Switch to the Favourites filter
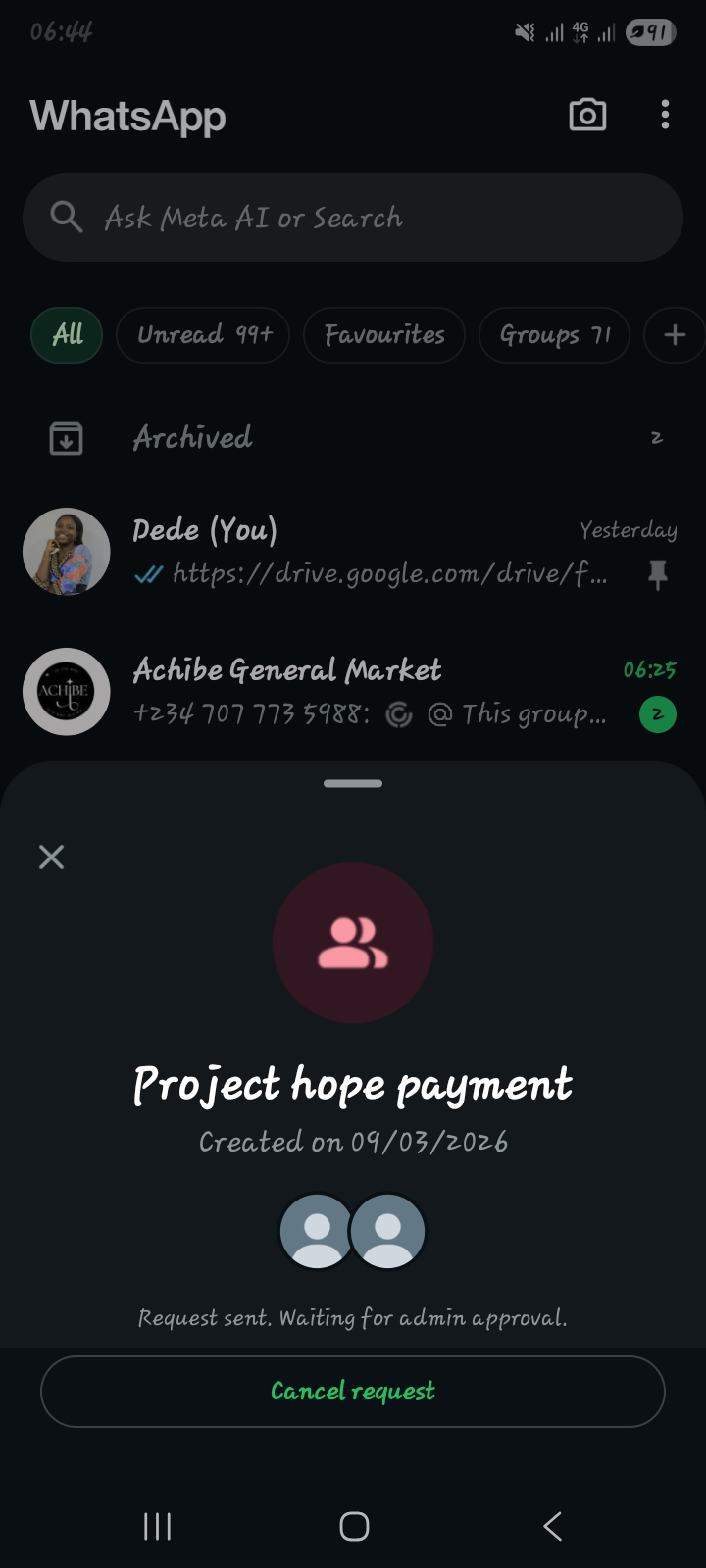Viewport: 706px width, 1568px height. tap(384, 335)
